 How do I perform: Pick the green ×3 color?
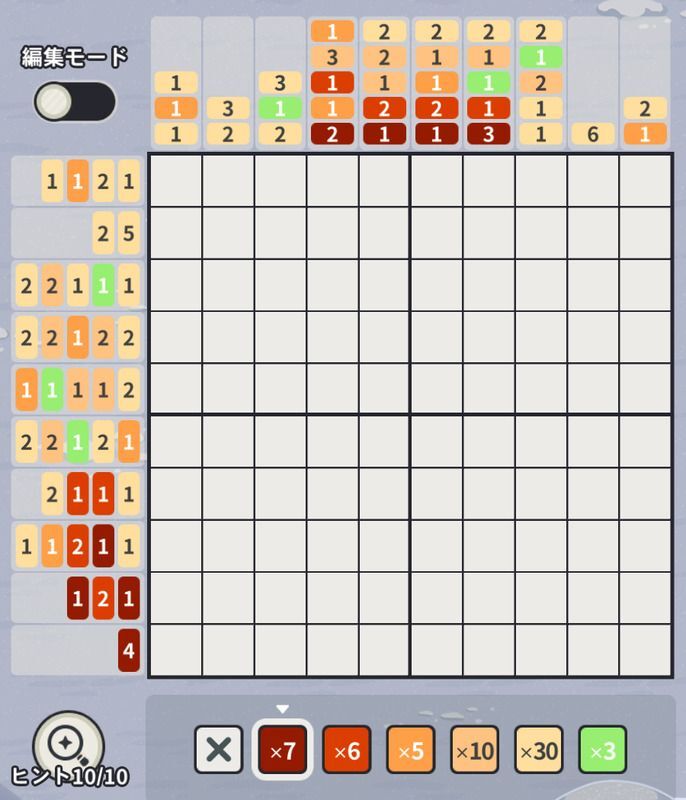602,750
